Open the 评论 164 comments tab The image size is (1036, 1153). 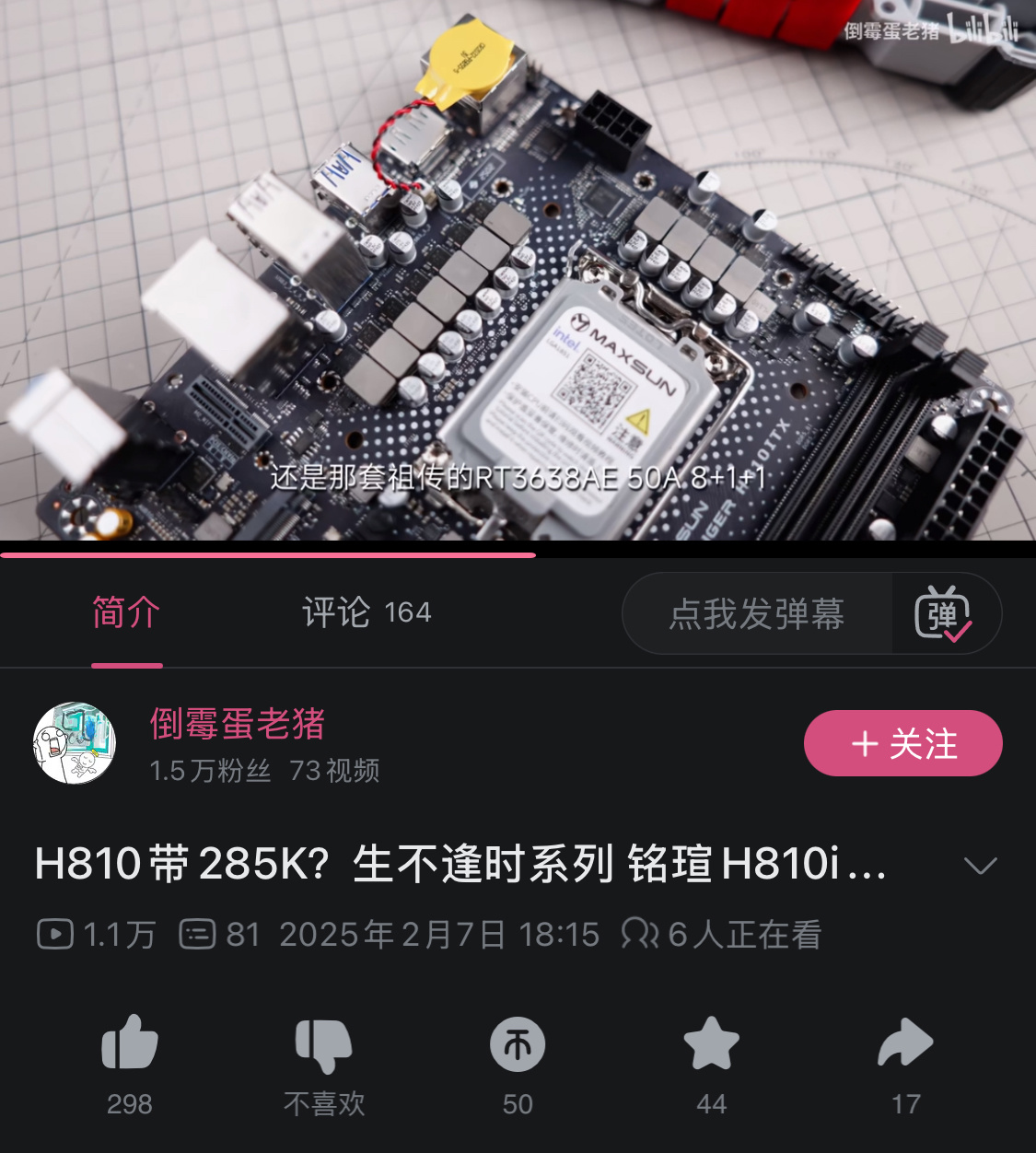point(367,612)
